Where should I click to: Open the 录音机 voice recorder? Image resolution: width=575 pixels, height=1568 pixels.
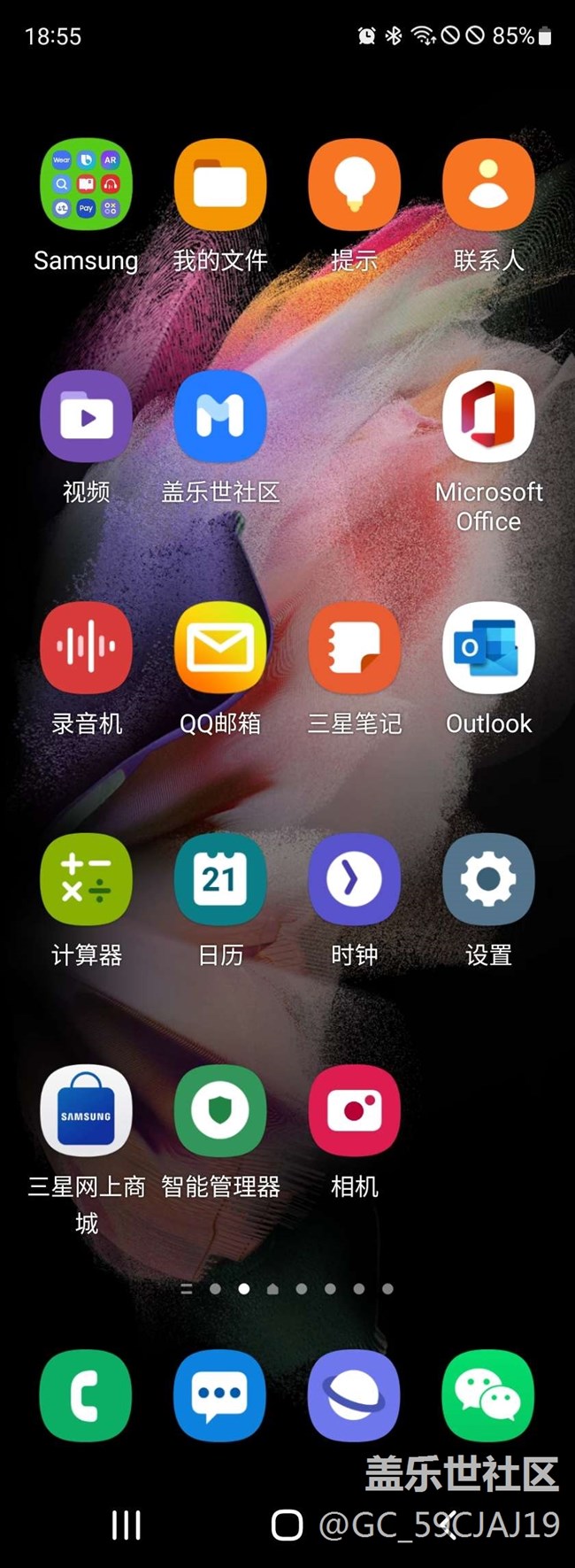pyautogui.click(x=86, y=648)
